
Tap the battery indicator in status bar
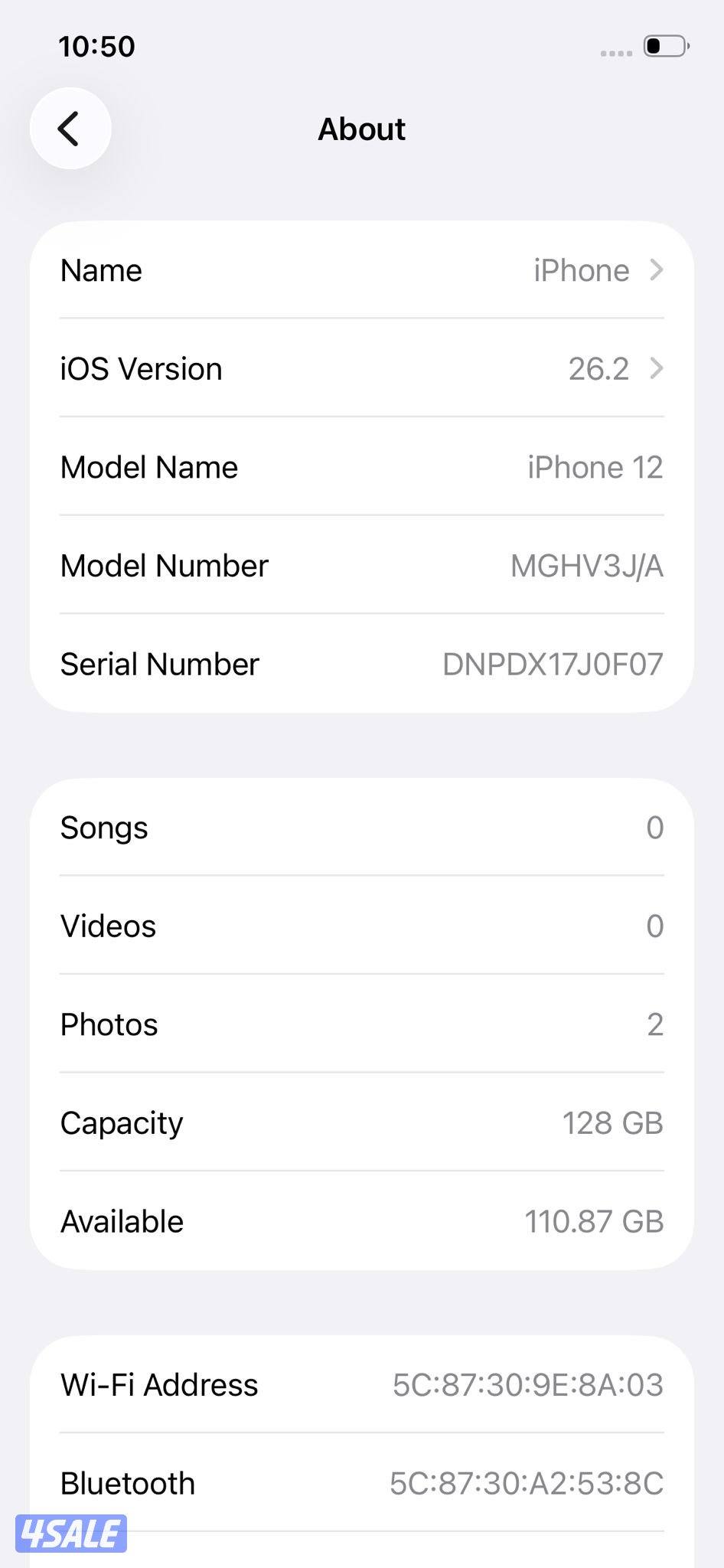coord(665,46)
